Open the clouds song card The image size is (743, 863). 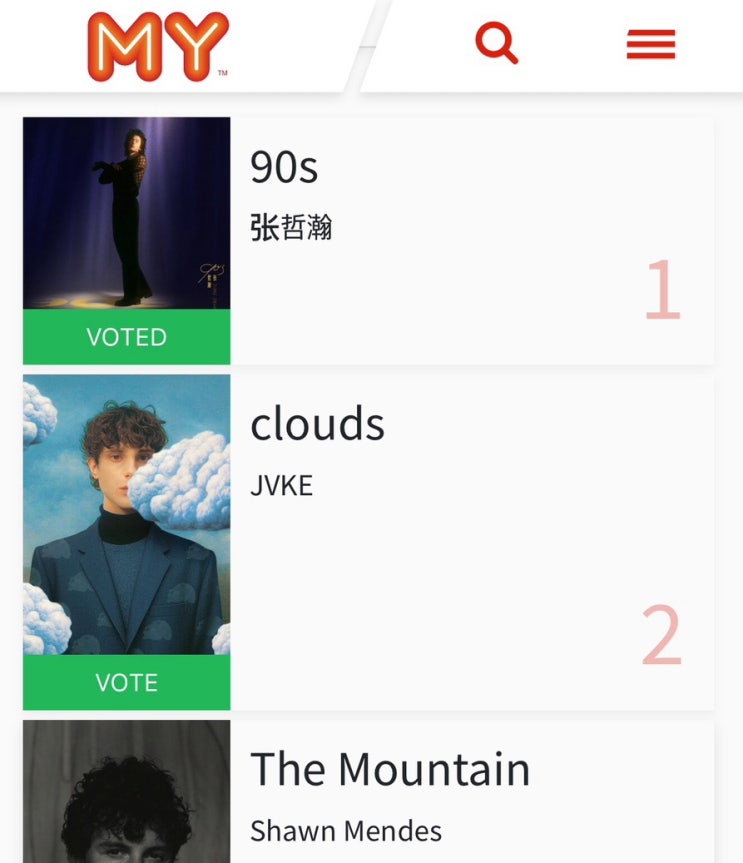(x=470, y=540)
